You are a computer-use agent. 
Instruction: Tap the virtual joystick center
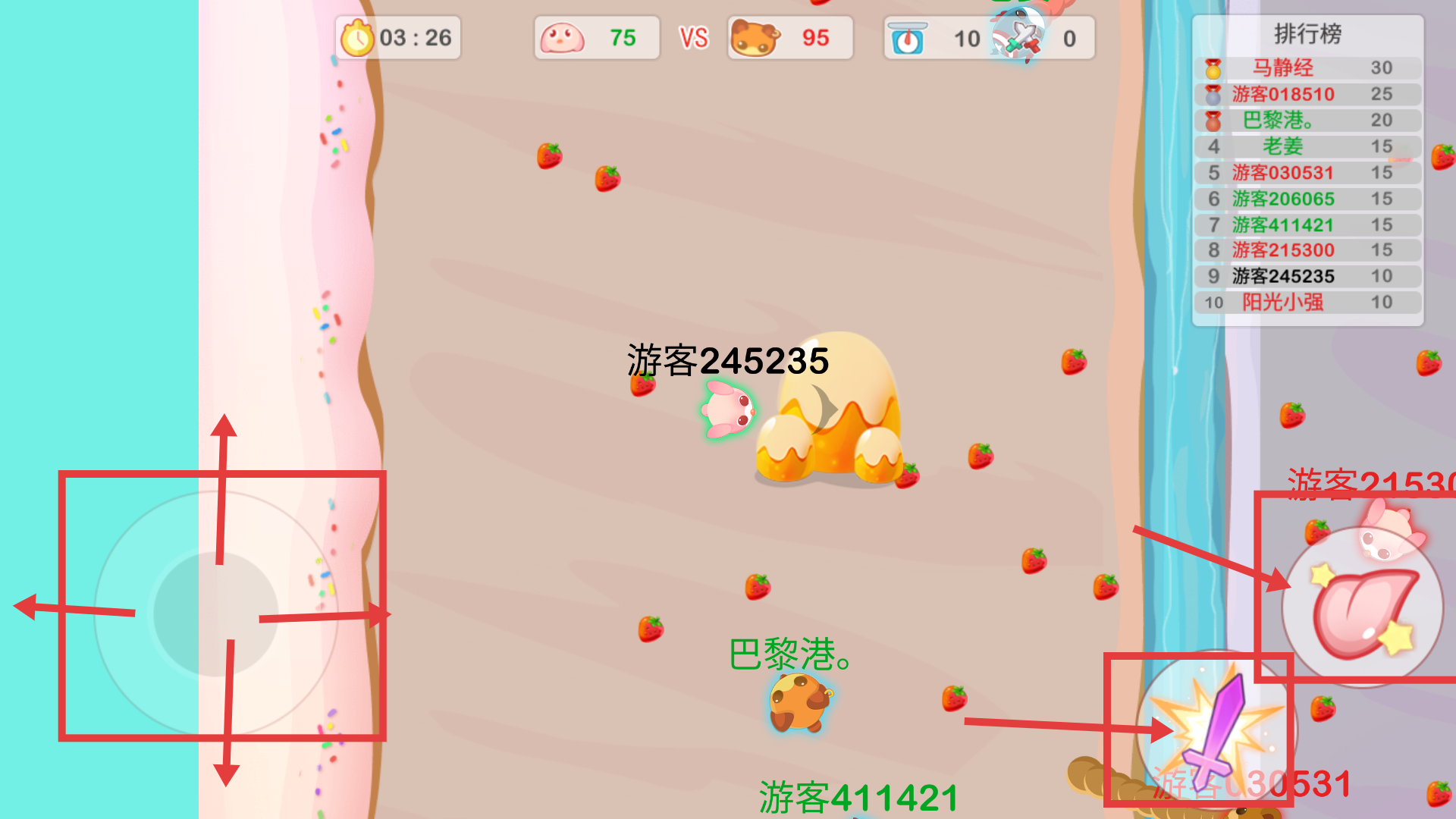216,613
